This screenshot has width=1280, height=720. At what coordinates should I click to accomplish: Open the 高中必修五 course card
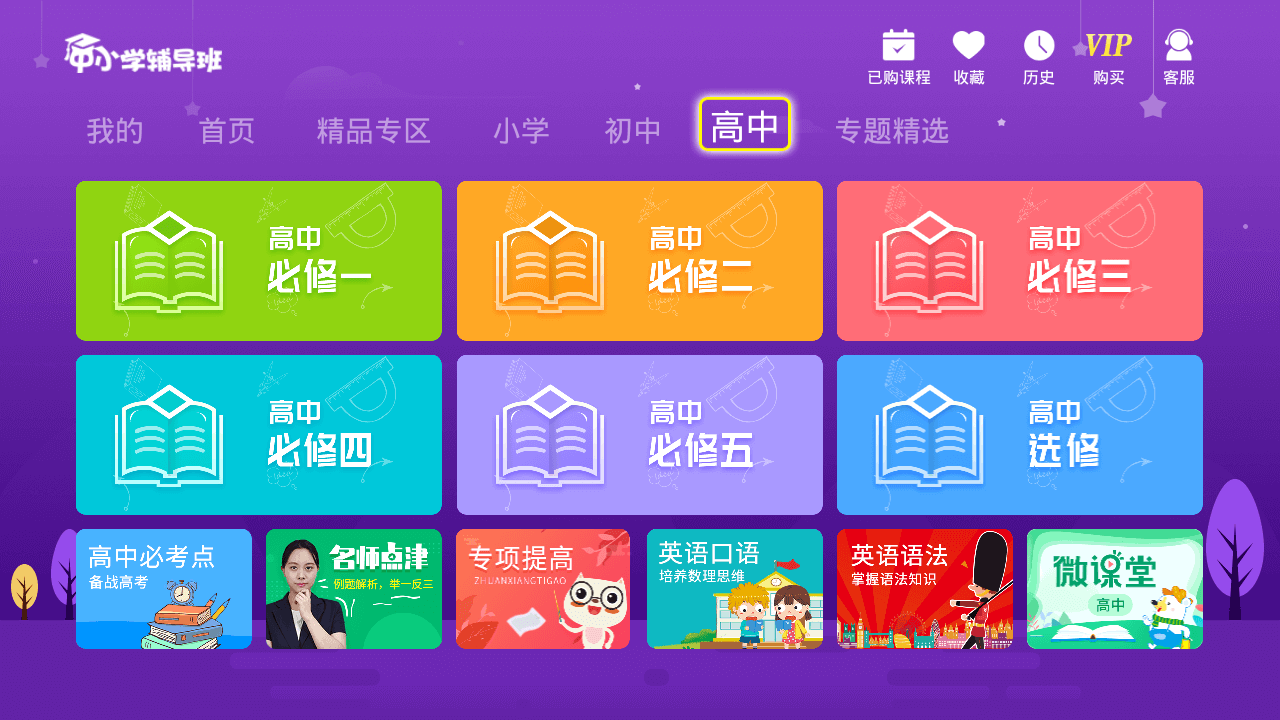coord(639,435)
